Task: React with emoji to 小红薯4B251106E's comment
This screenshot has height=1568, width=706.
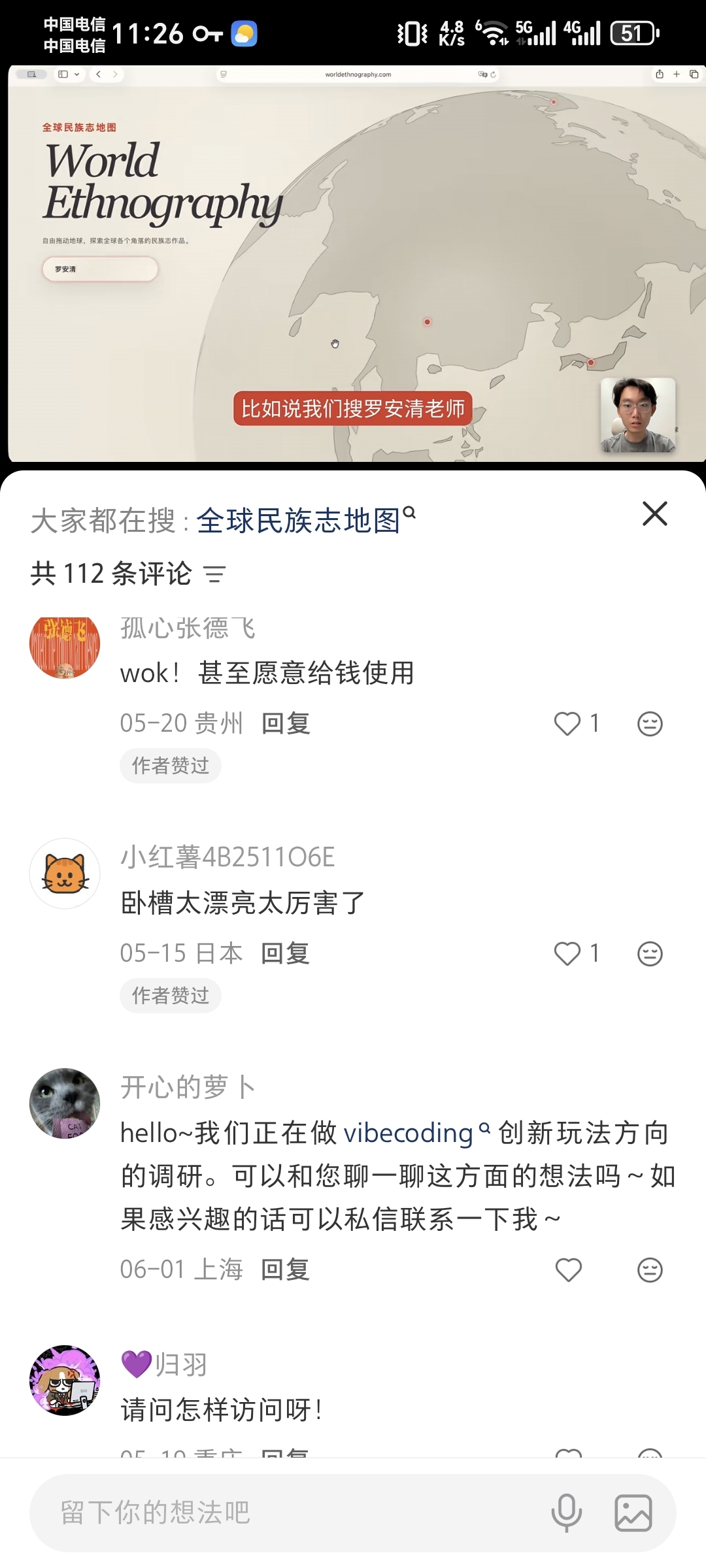Action: click(x=650, y=953)
